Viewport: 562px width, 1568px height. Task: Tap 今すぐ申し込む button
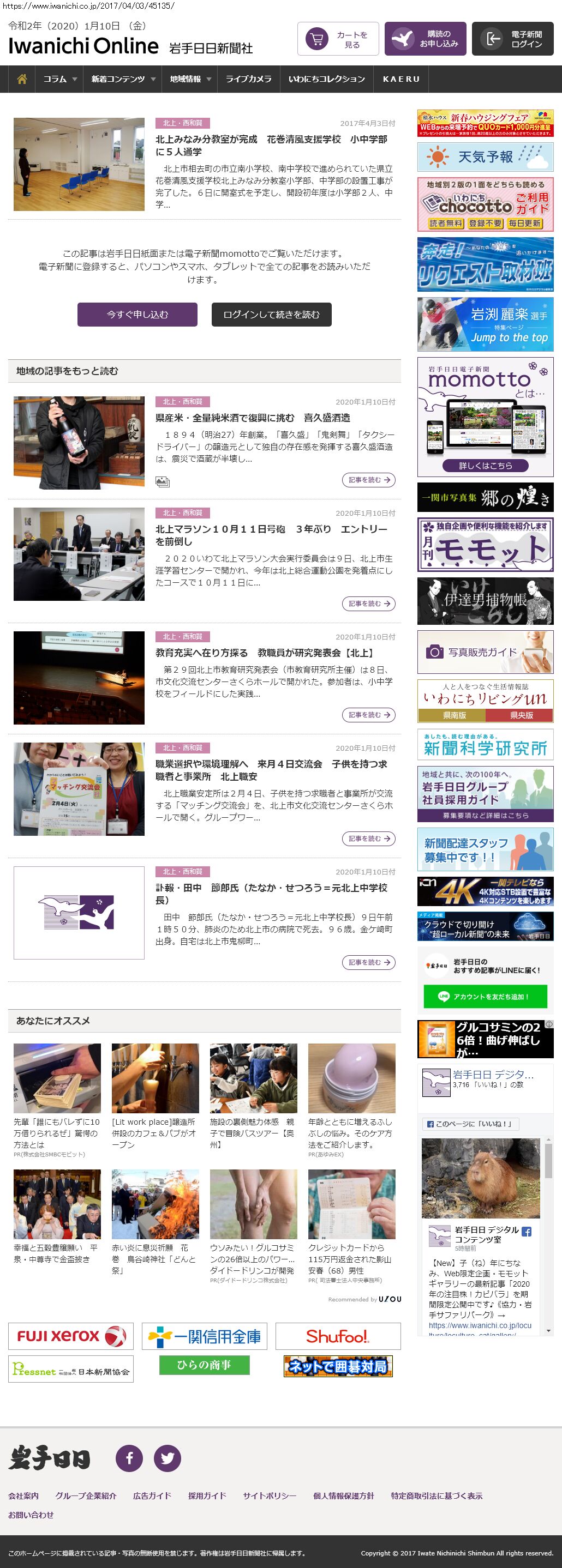tap(137, 315)
